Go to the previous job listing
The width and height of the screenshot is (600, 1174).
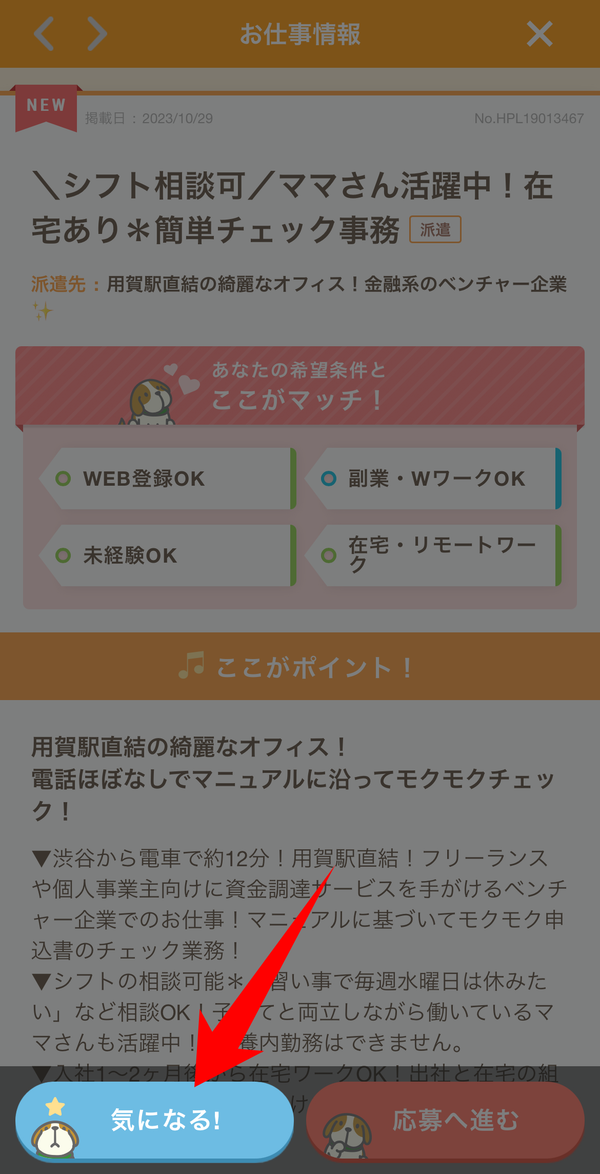(x=44, y=34)
